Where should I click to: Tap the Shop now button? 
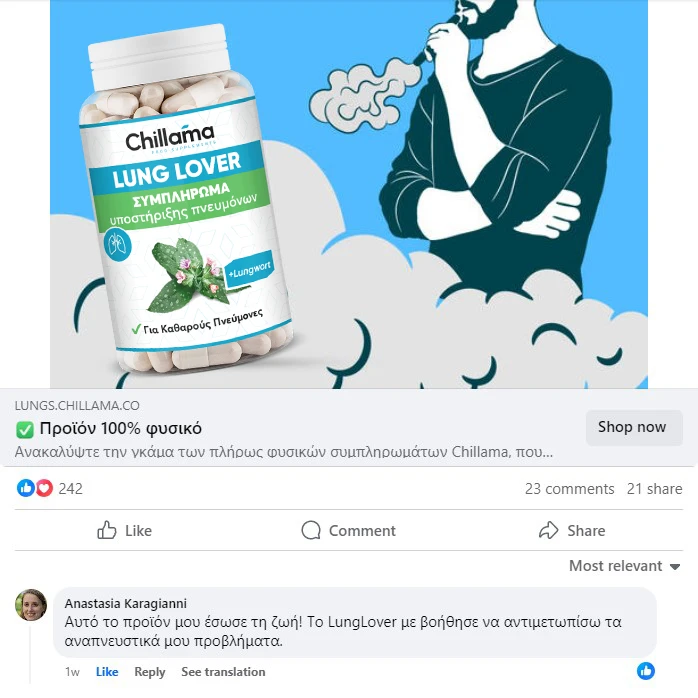[x=632, y=427]
